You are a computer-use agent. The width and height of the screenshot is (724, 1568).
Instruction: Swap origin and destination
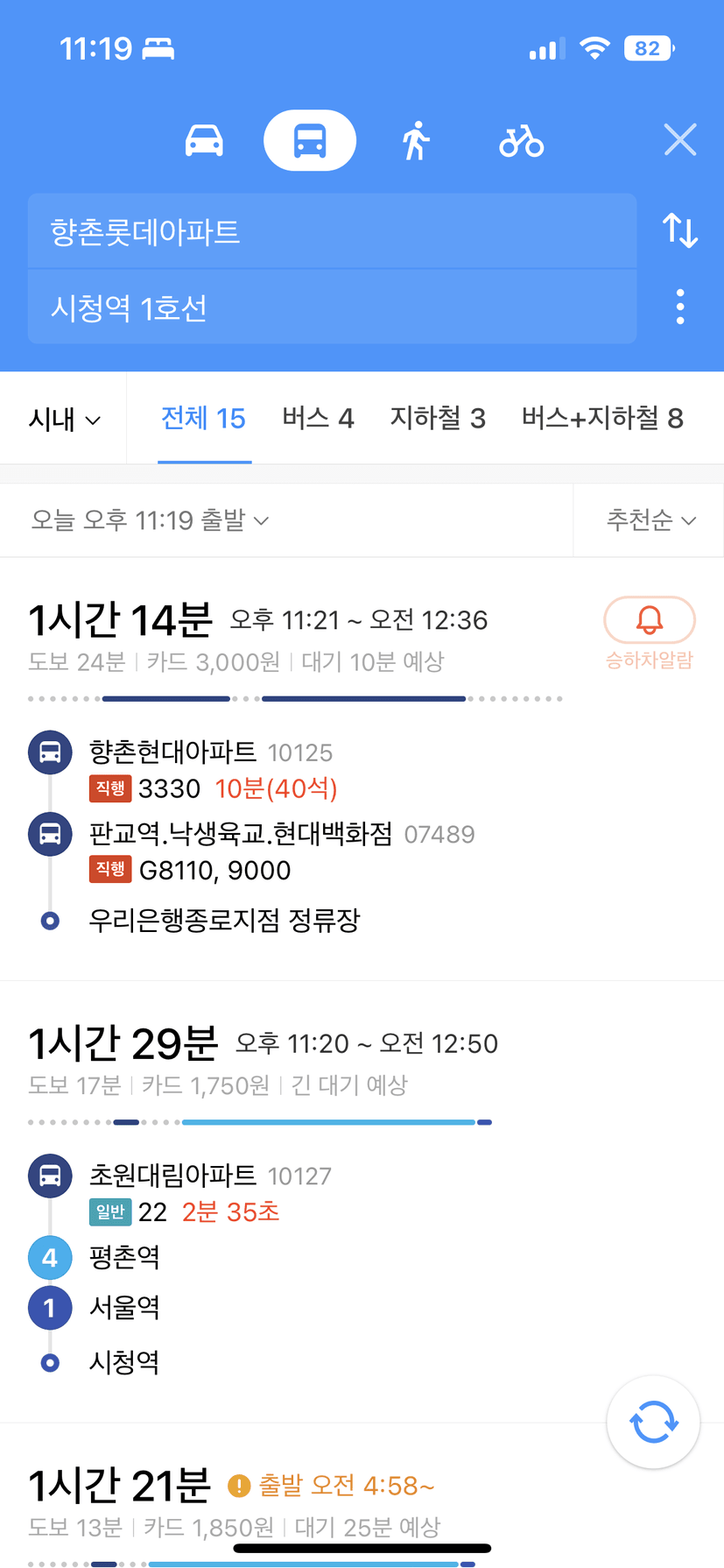point(680,230)
